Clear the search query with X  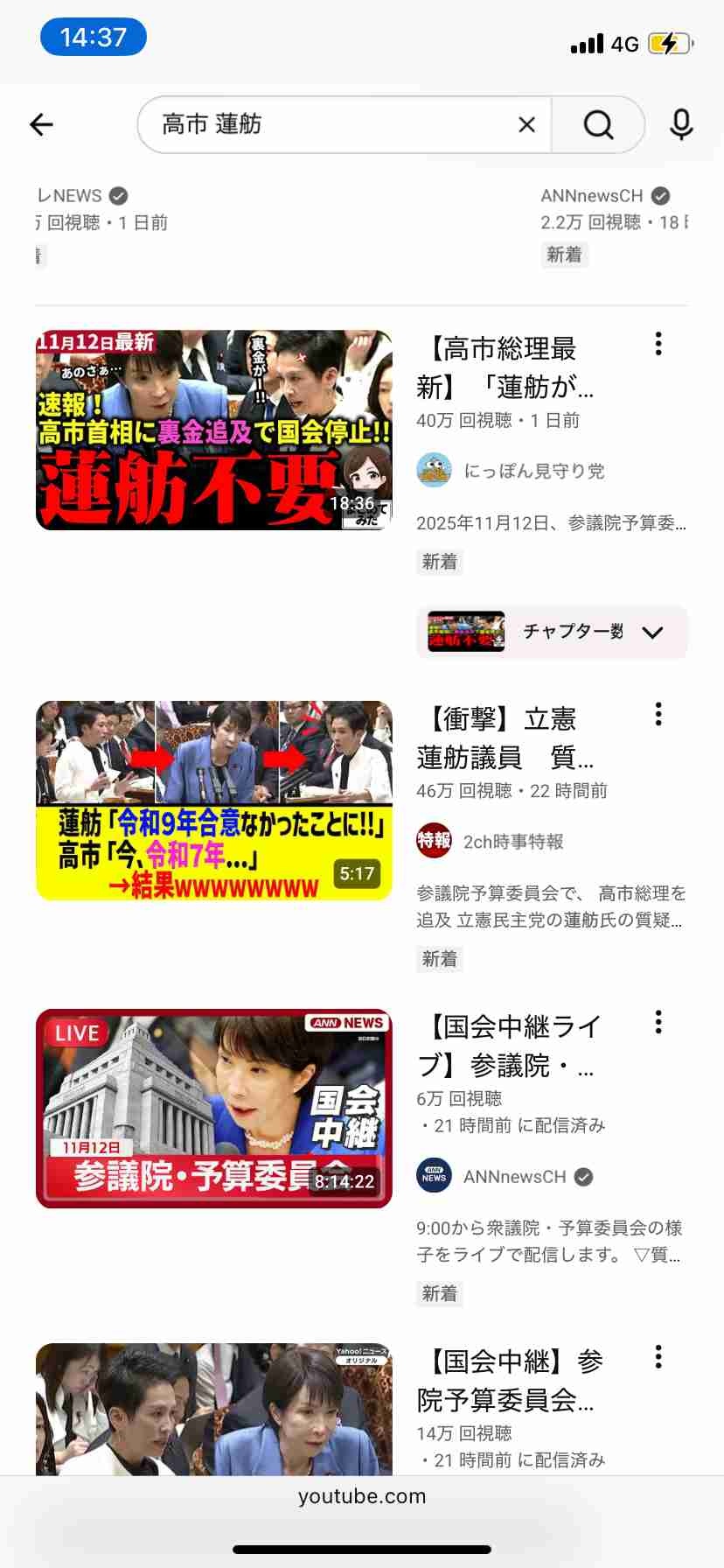coord(526,125)
